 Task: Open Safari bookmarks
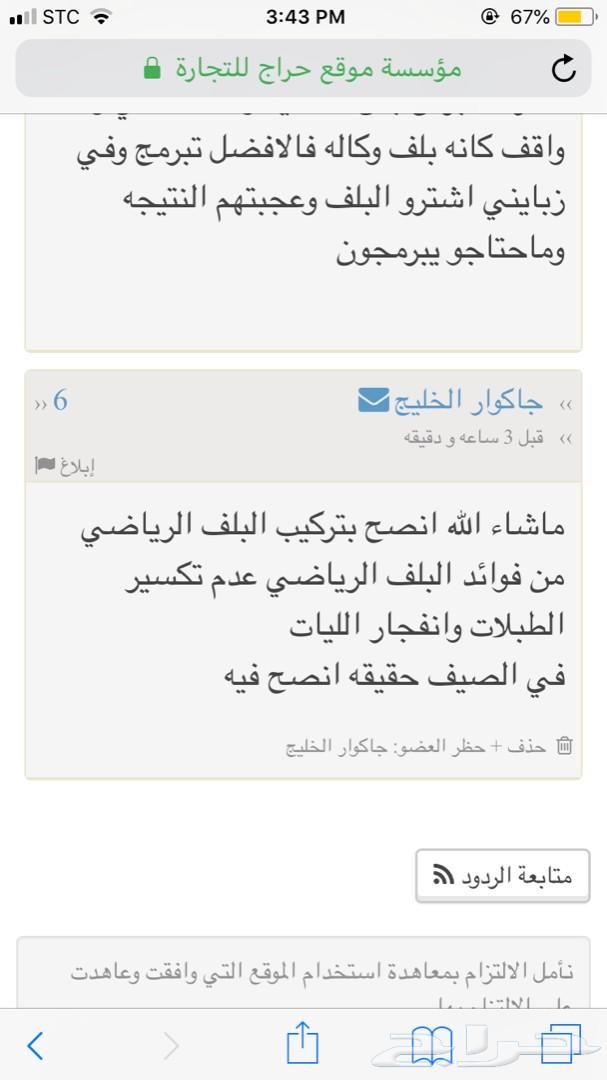click(x=434, y=1045)
